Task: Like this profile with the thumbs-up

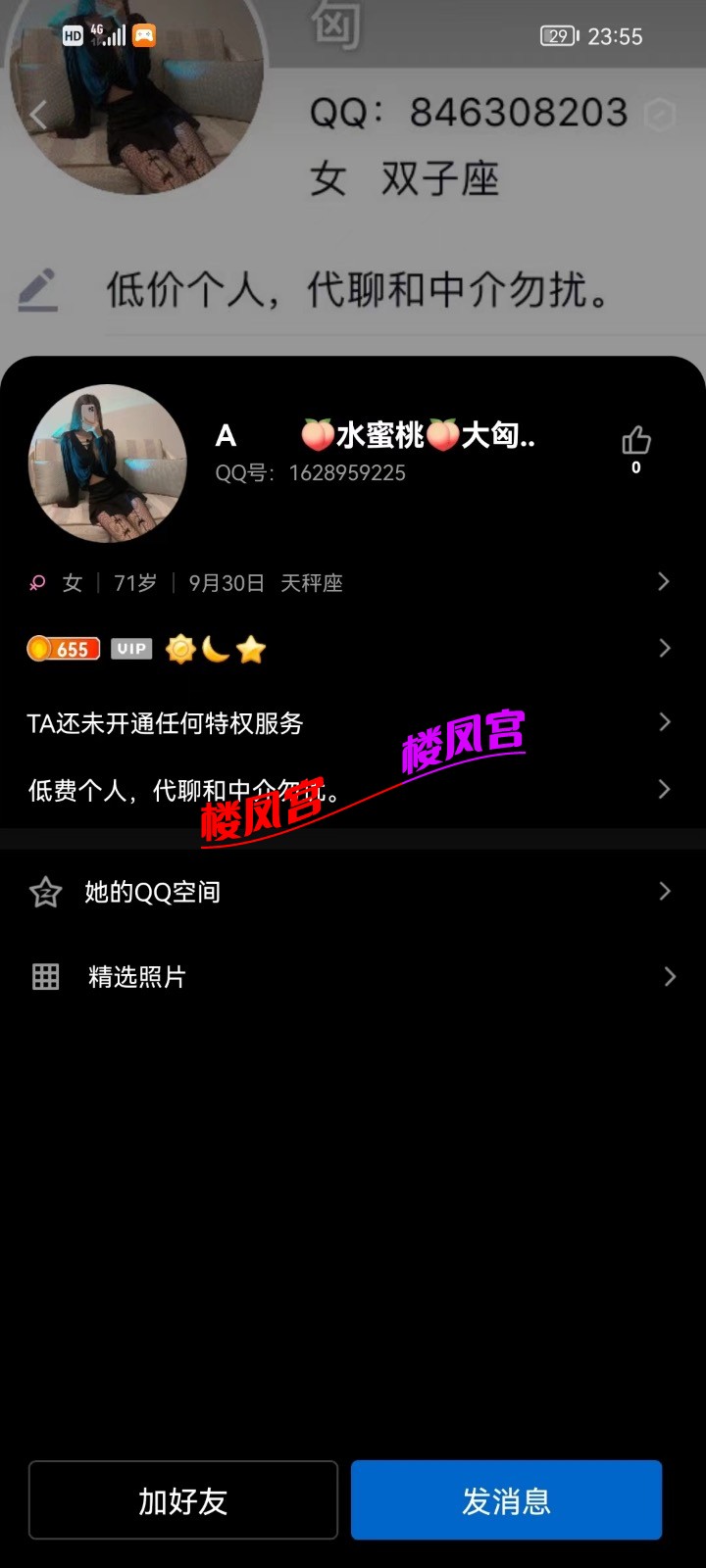Action: 636,441
